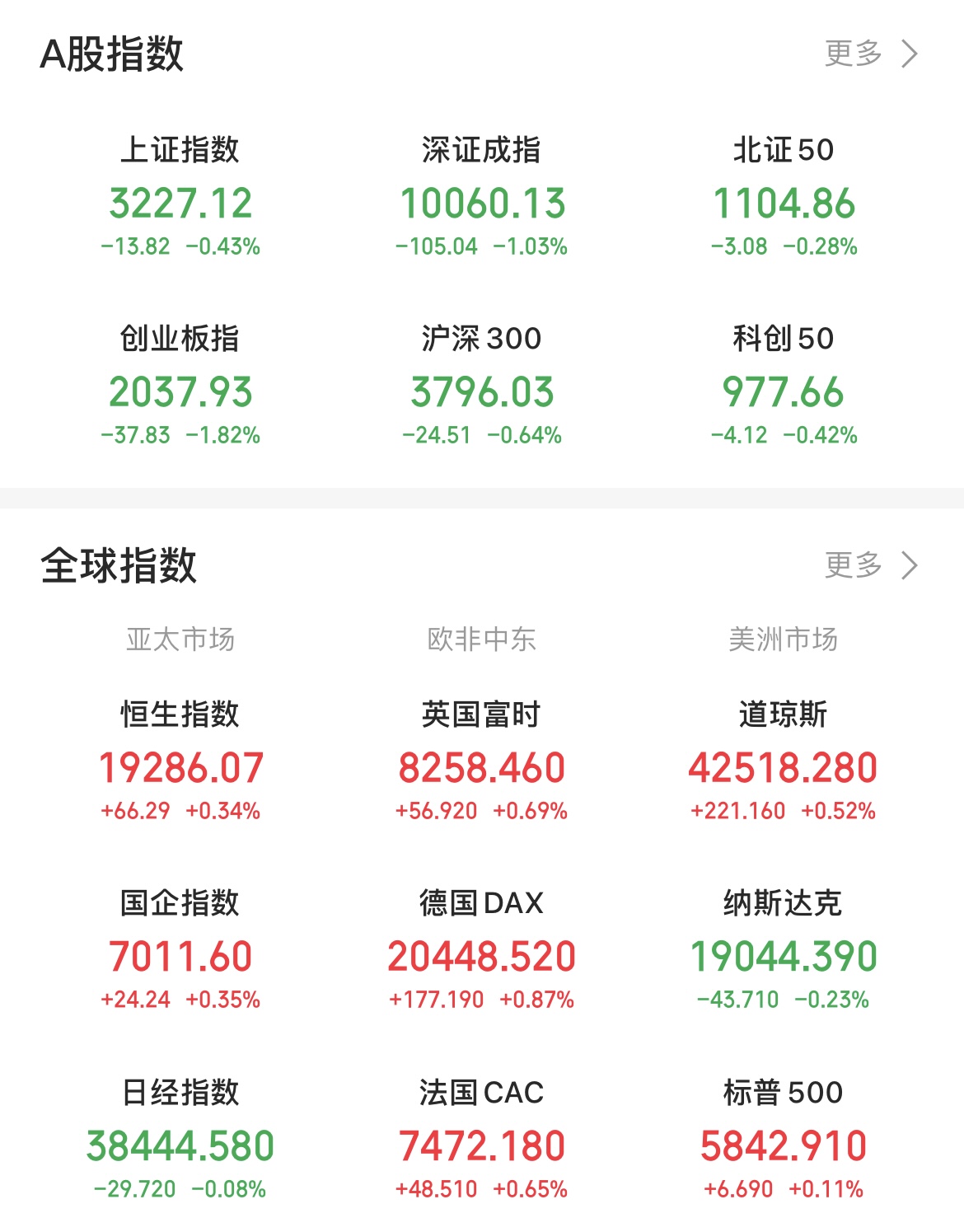Switch to 美洲市场 market tab
Viewport: 964px width, 1232px height.
[783, 636]
